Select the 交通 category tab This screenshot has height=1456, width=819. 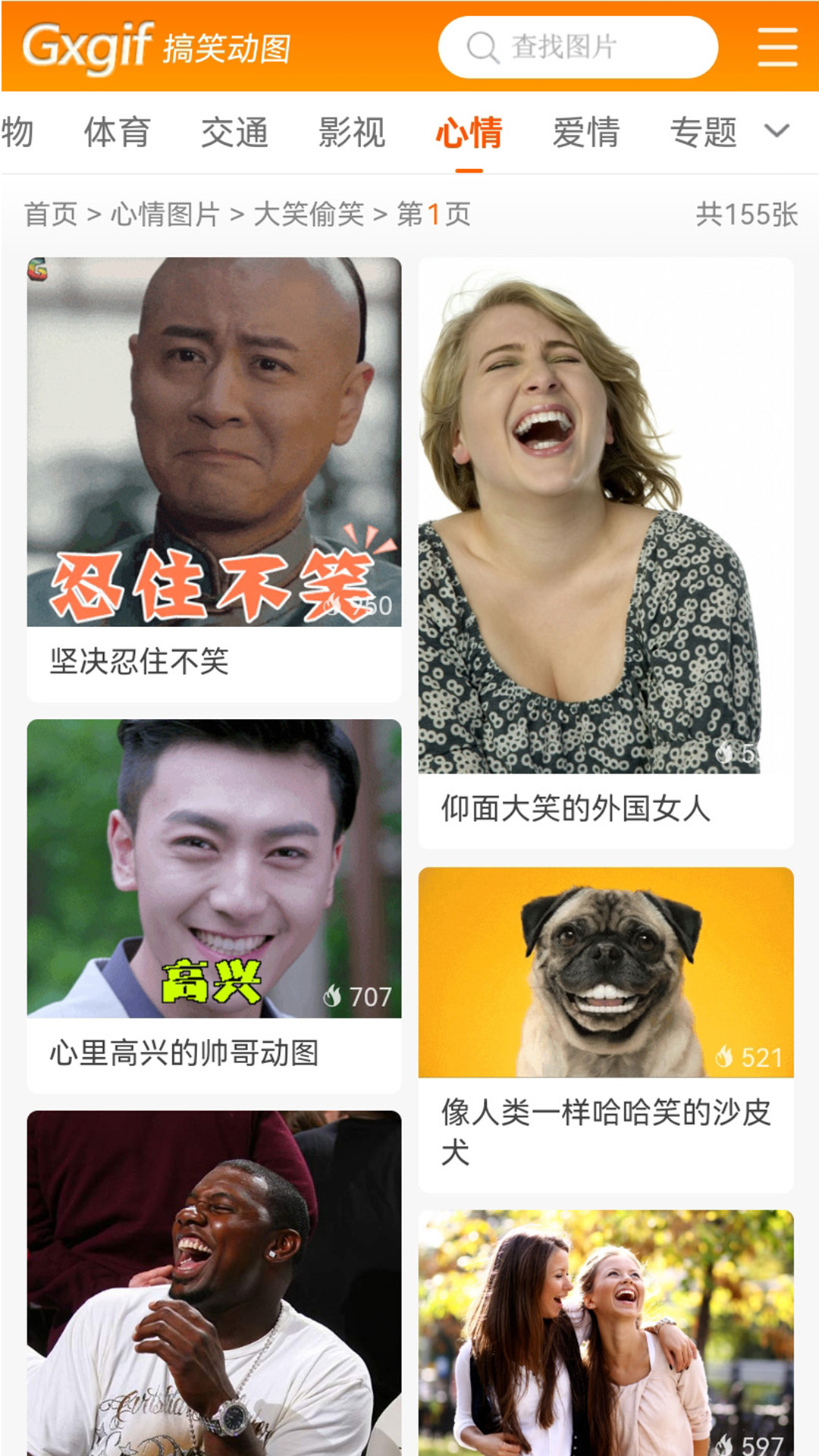[x=235, y=132]
